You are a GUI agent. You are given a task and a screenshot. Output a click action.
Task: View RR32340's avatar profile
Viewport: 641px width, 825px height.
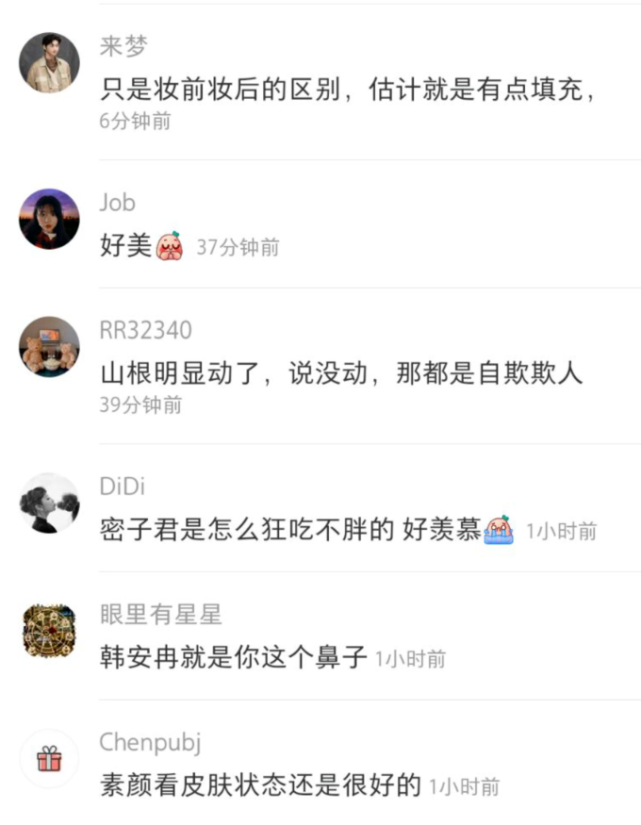[x=49, y=347]
